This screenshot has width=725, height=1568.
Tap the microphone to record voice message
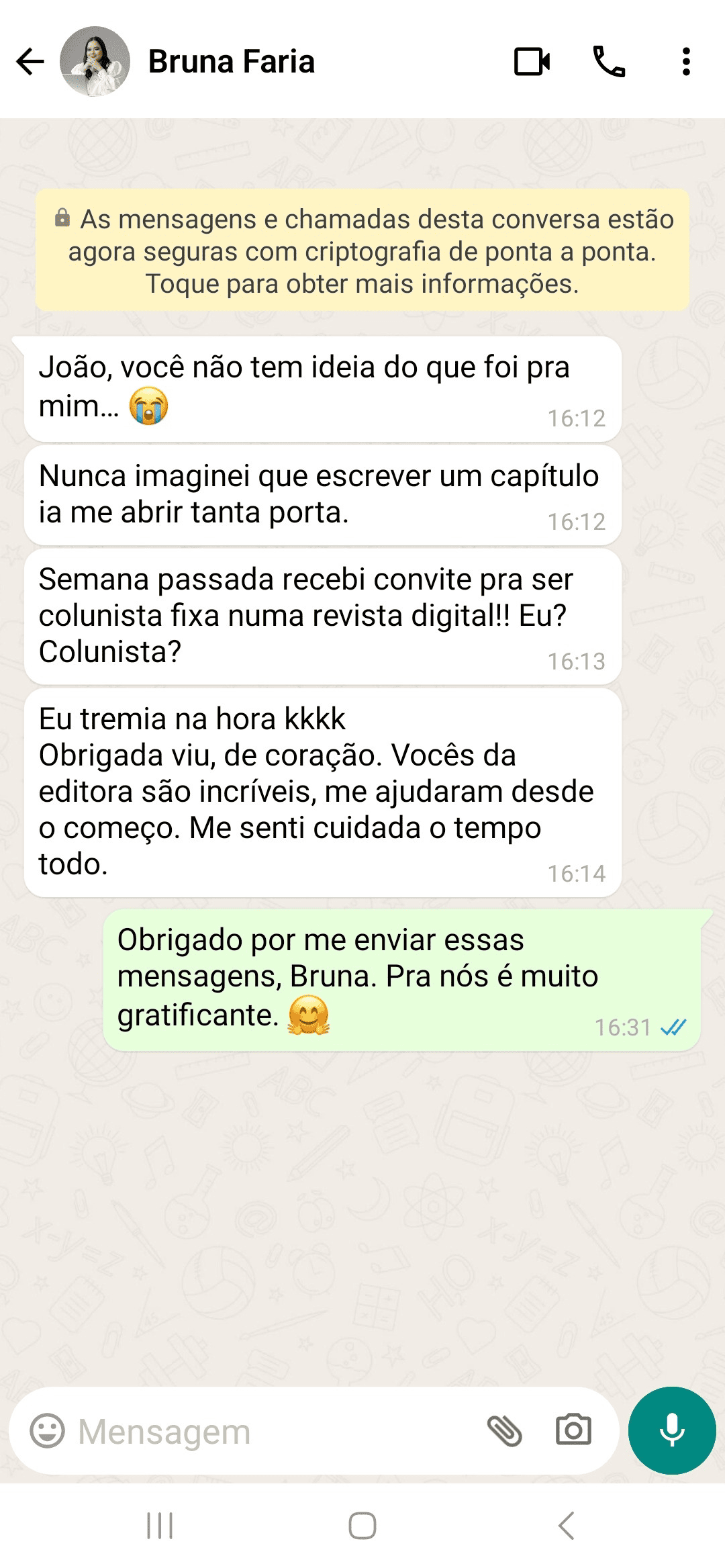click(x=671, y=1430)
